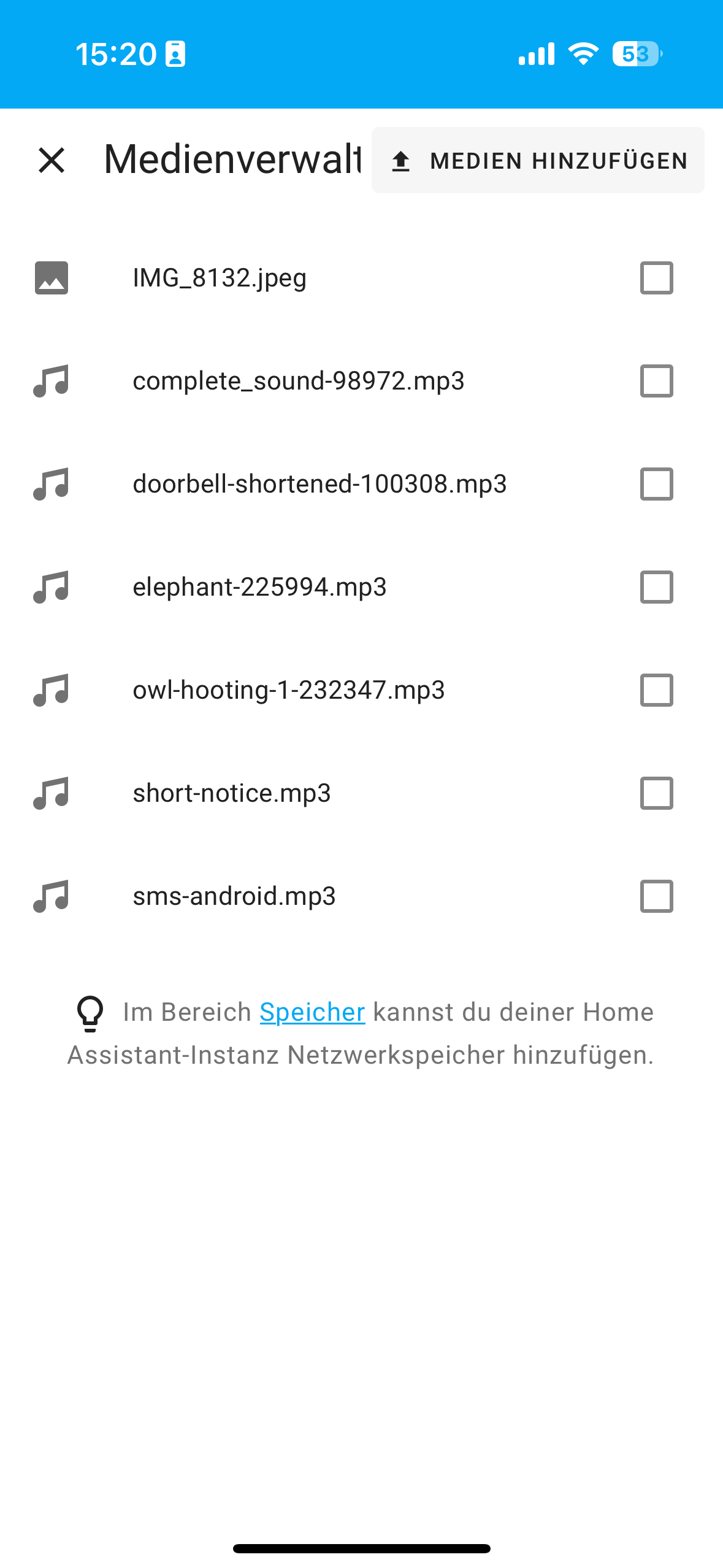
Task: Open the Speicher link
Action: click(312, 1012)
